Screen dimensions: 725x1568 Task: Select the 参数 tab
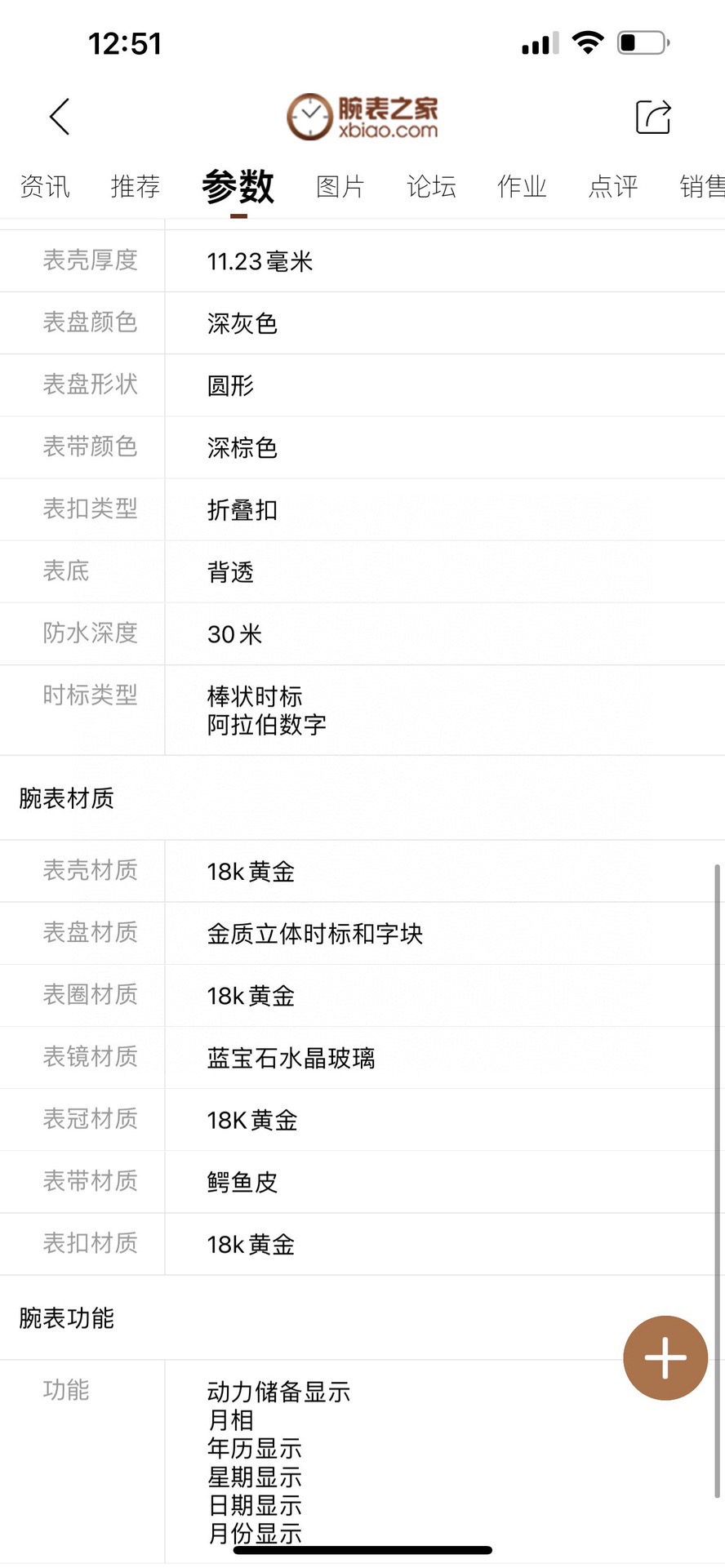pyautogui.click(x=238, y=187)
